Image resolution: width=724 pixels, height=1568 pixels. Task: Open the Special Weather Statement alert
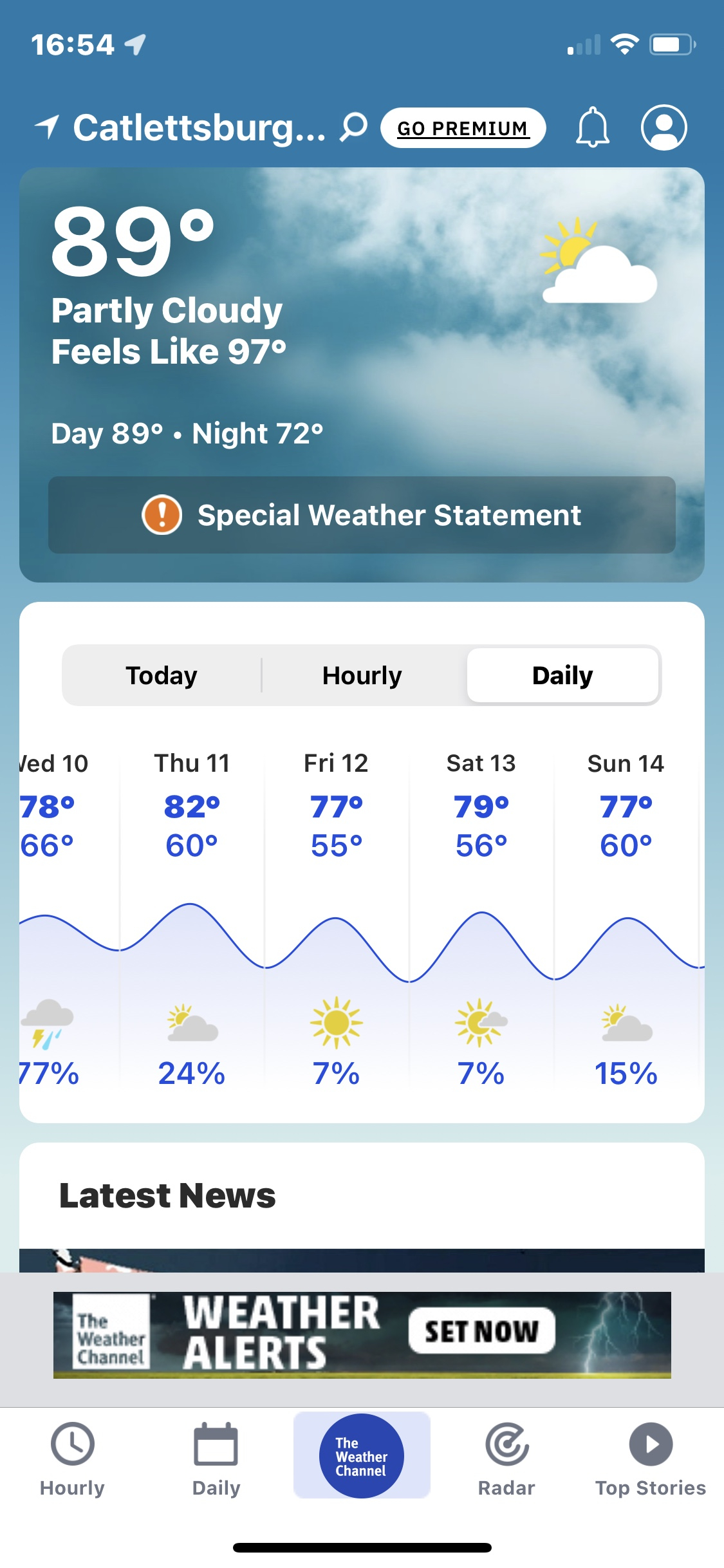click(362, 515)
